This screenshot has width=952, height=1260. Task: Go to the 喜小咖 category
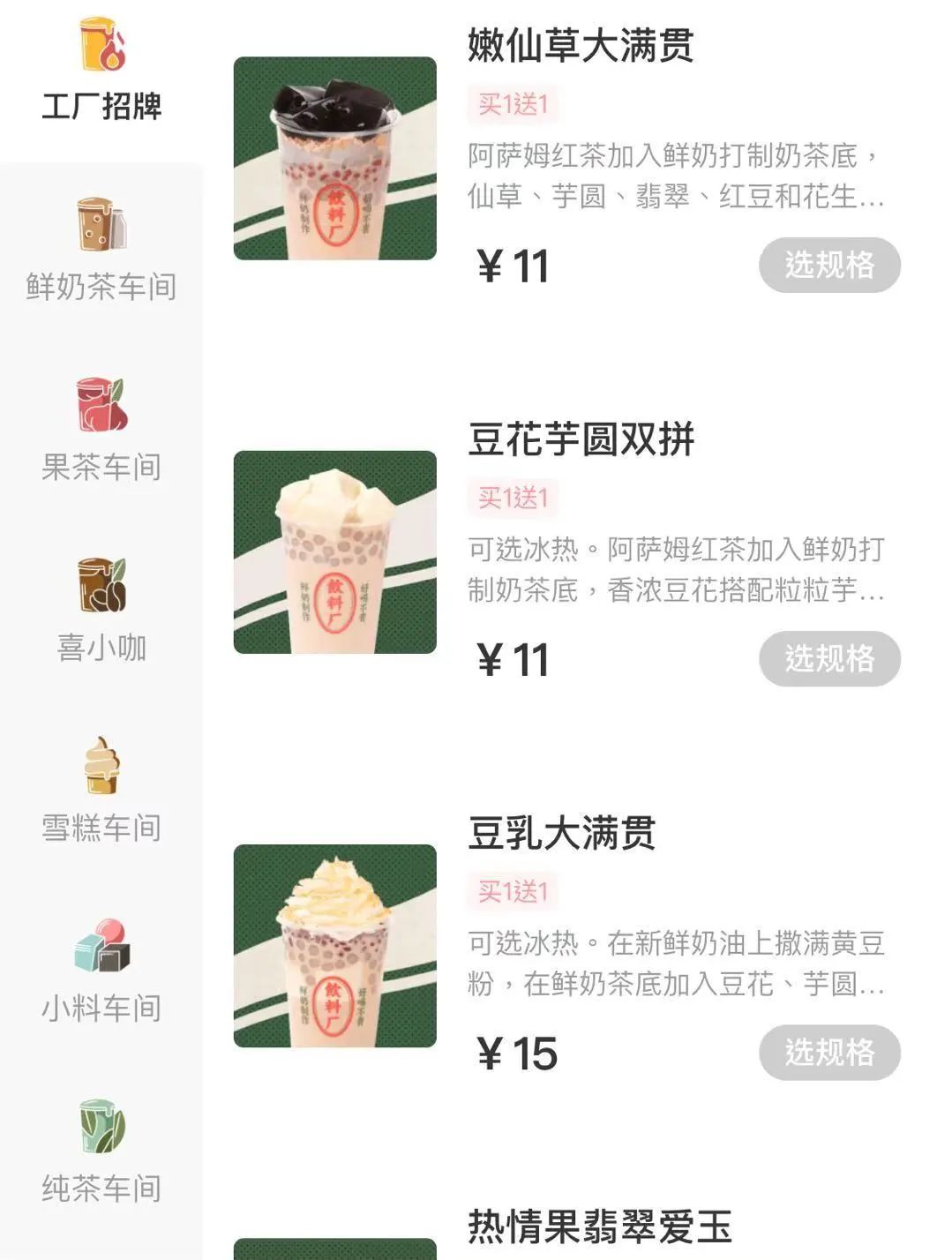click(x=101, y=611)
